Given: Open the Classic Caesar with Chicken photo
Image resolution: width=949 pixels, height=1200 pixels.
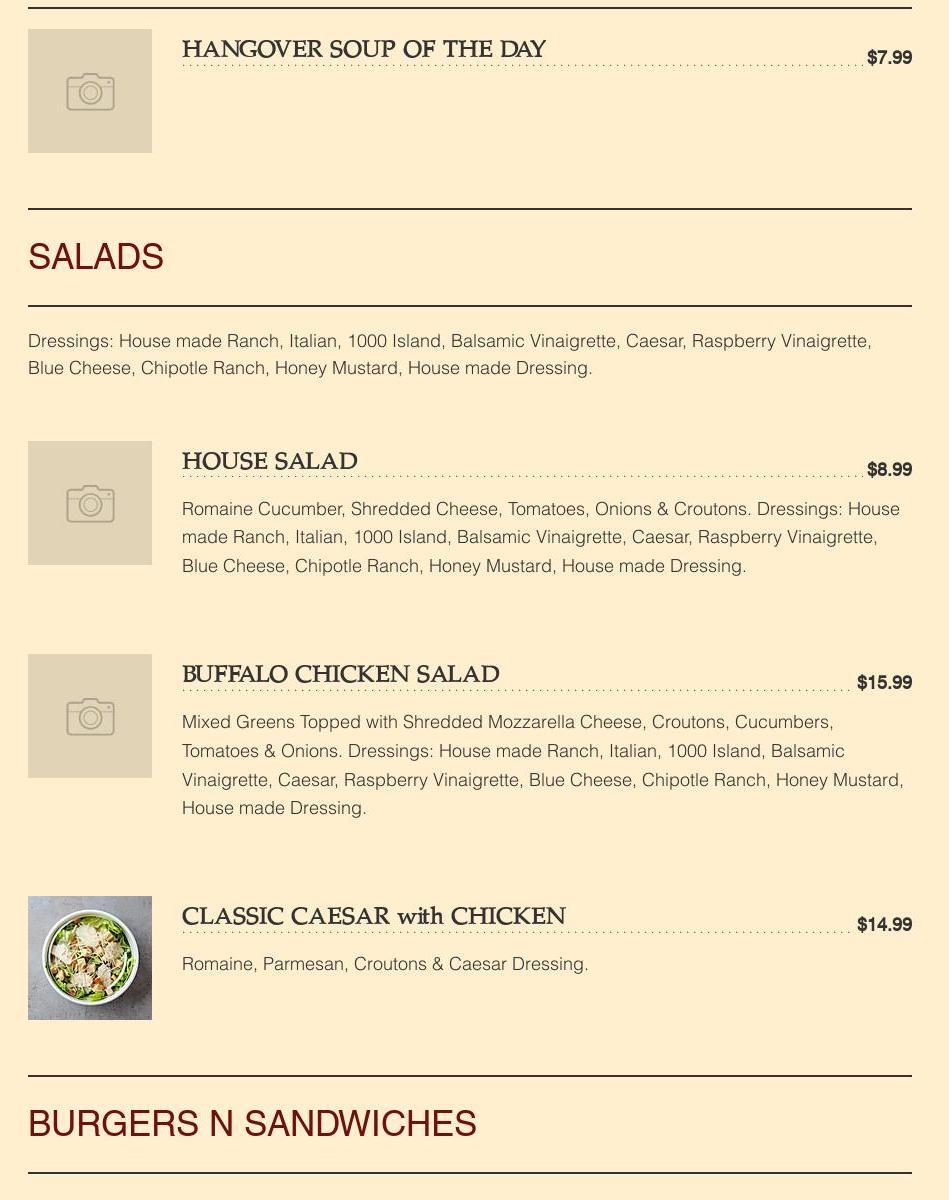Looking at the screenshot, I should (x=90, y=957).
